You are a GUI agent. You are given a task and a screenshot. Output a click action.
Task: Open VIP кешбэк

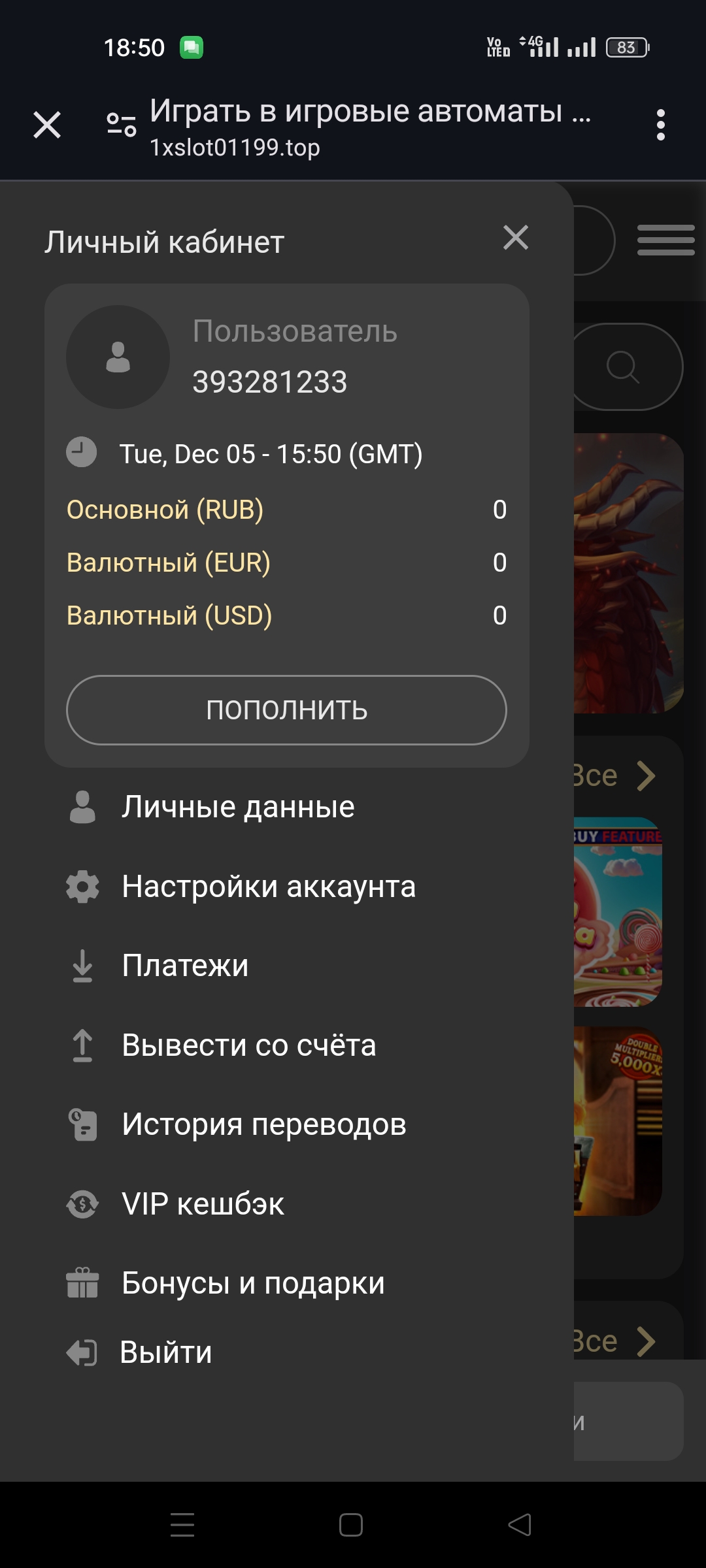203,1204
